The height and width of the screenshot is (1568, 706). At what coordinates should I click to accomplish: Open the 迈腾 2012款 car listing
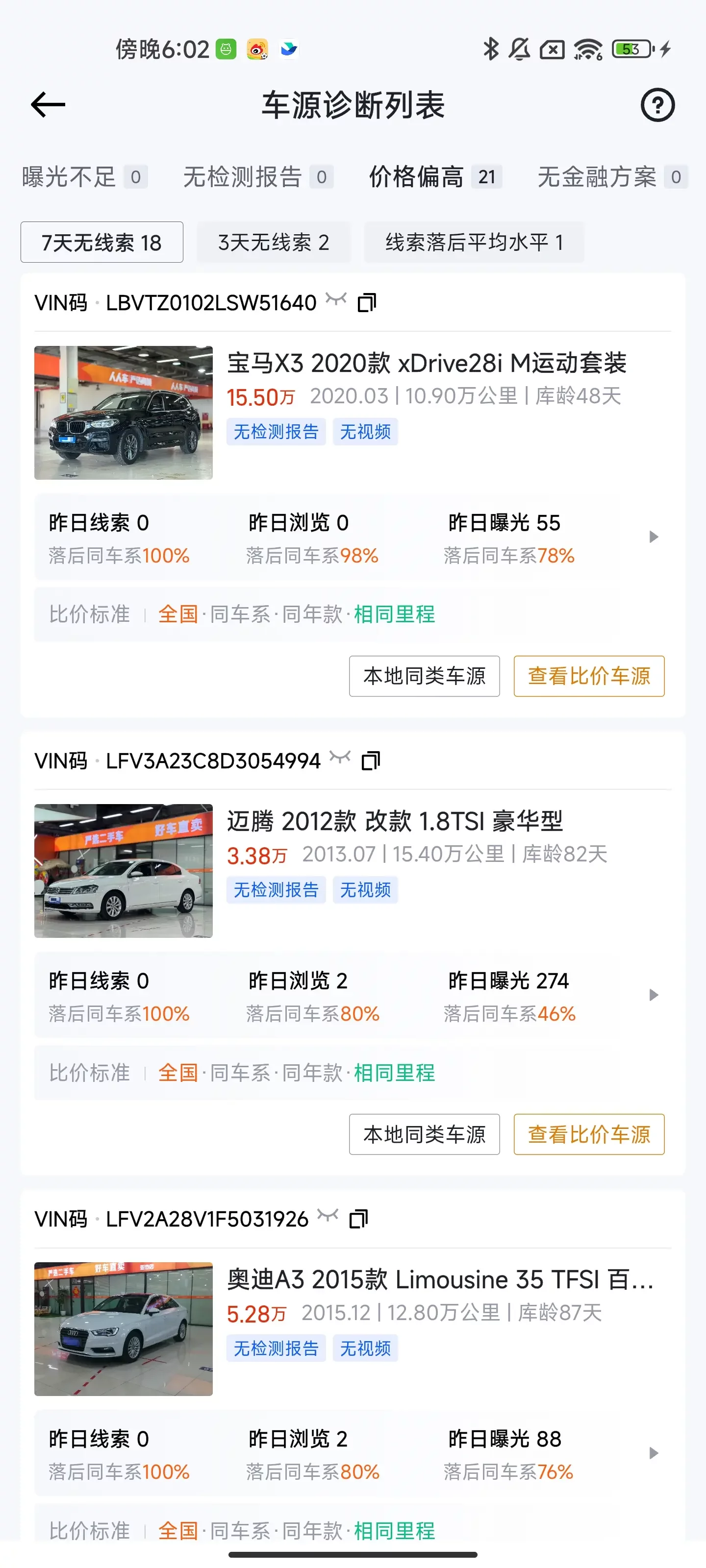click(x=395, y=822)
